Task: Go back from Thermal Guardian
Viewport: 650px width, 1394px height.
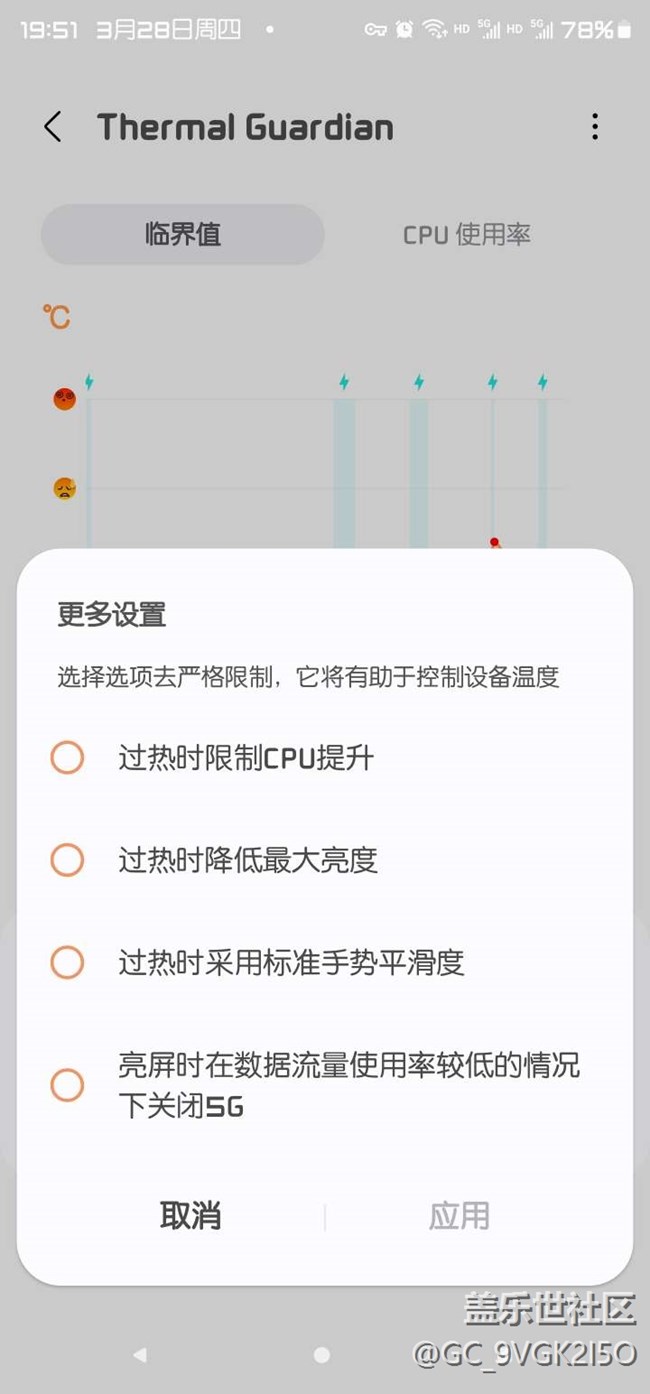Action: point(53,127)
